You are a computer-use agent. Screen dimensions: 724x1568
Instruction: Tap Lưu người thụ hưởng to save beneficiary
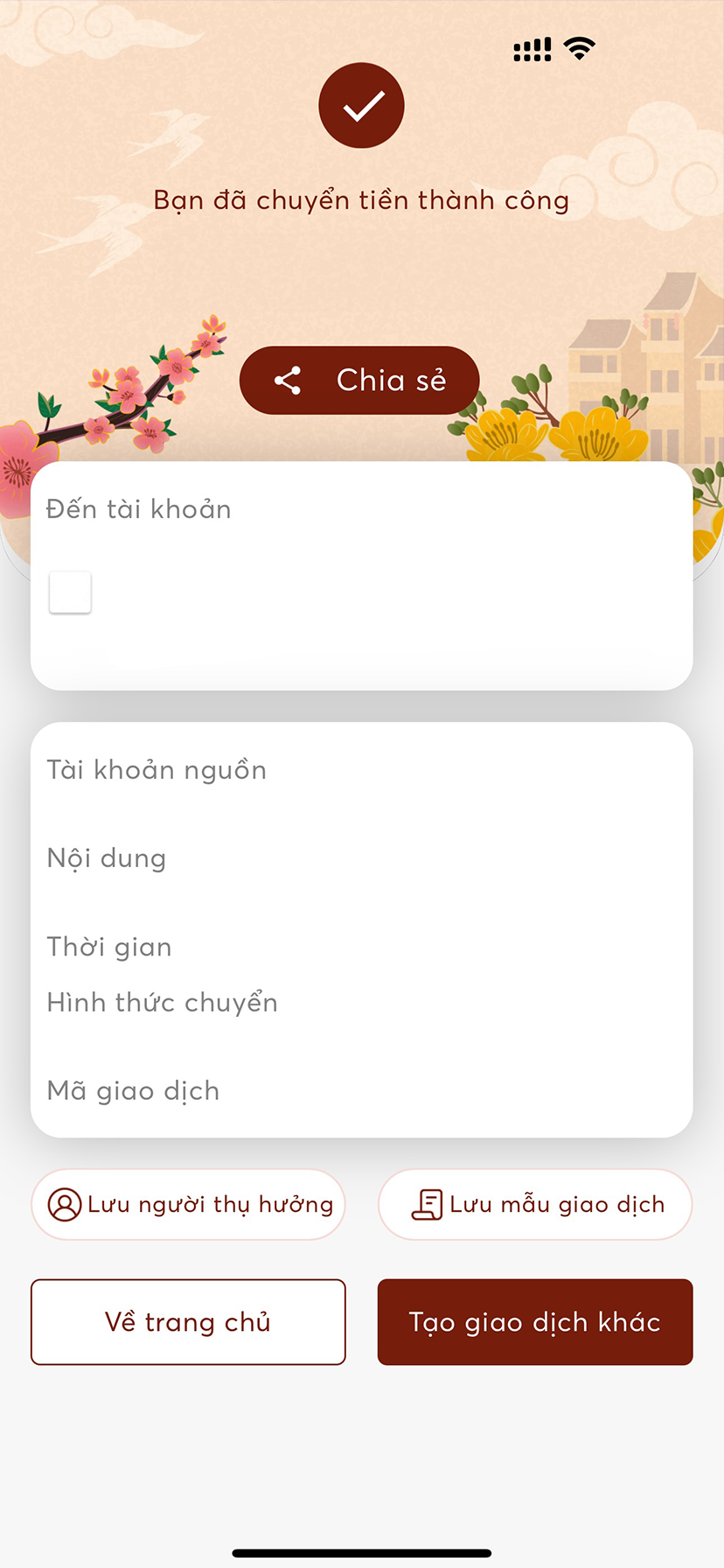tap(188, 1204)
